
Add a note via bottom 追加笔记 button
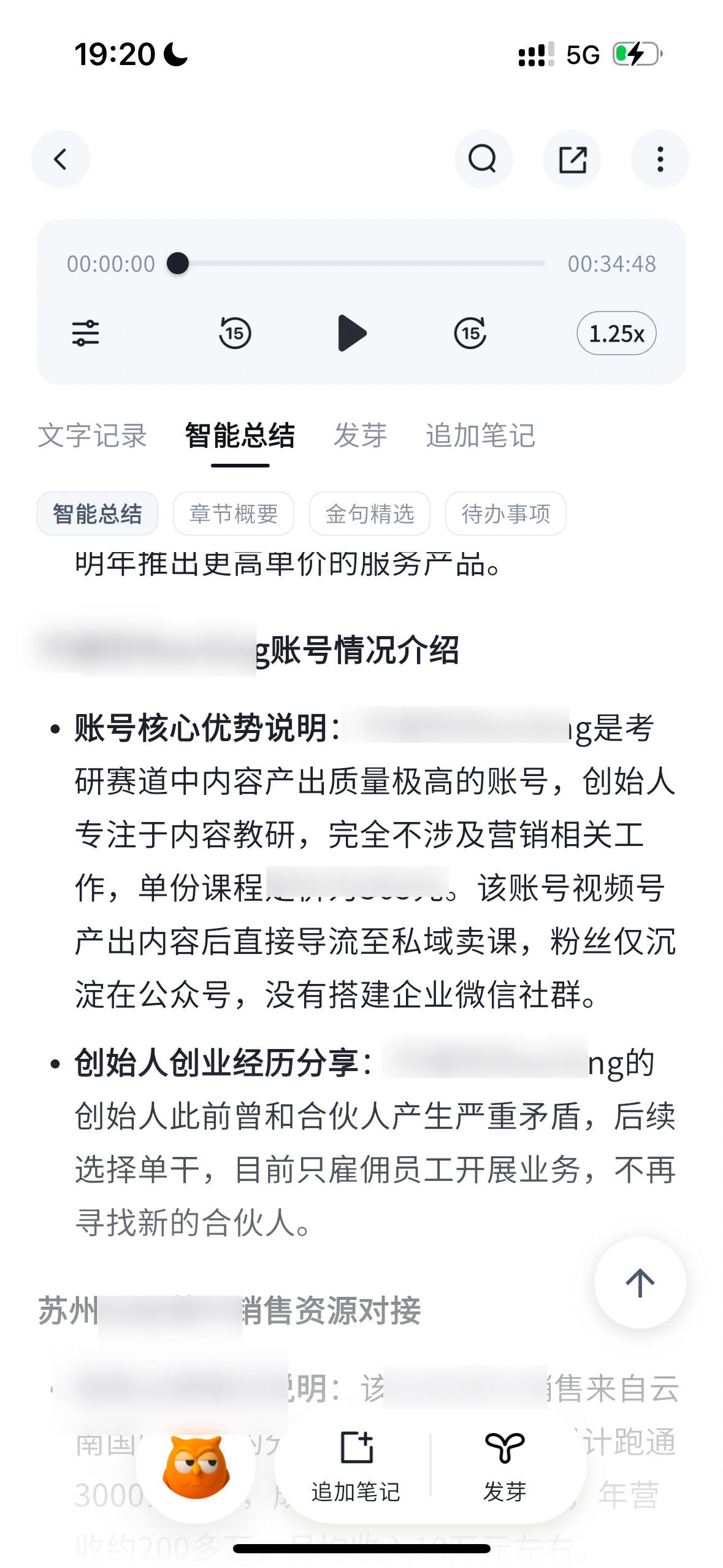point(356,1467)
